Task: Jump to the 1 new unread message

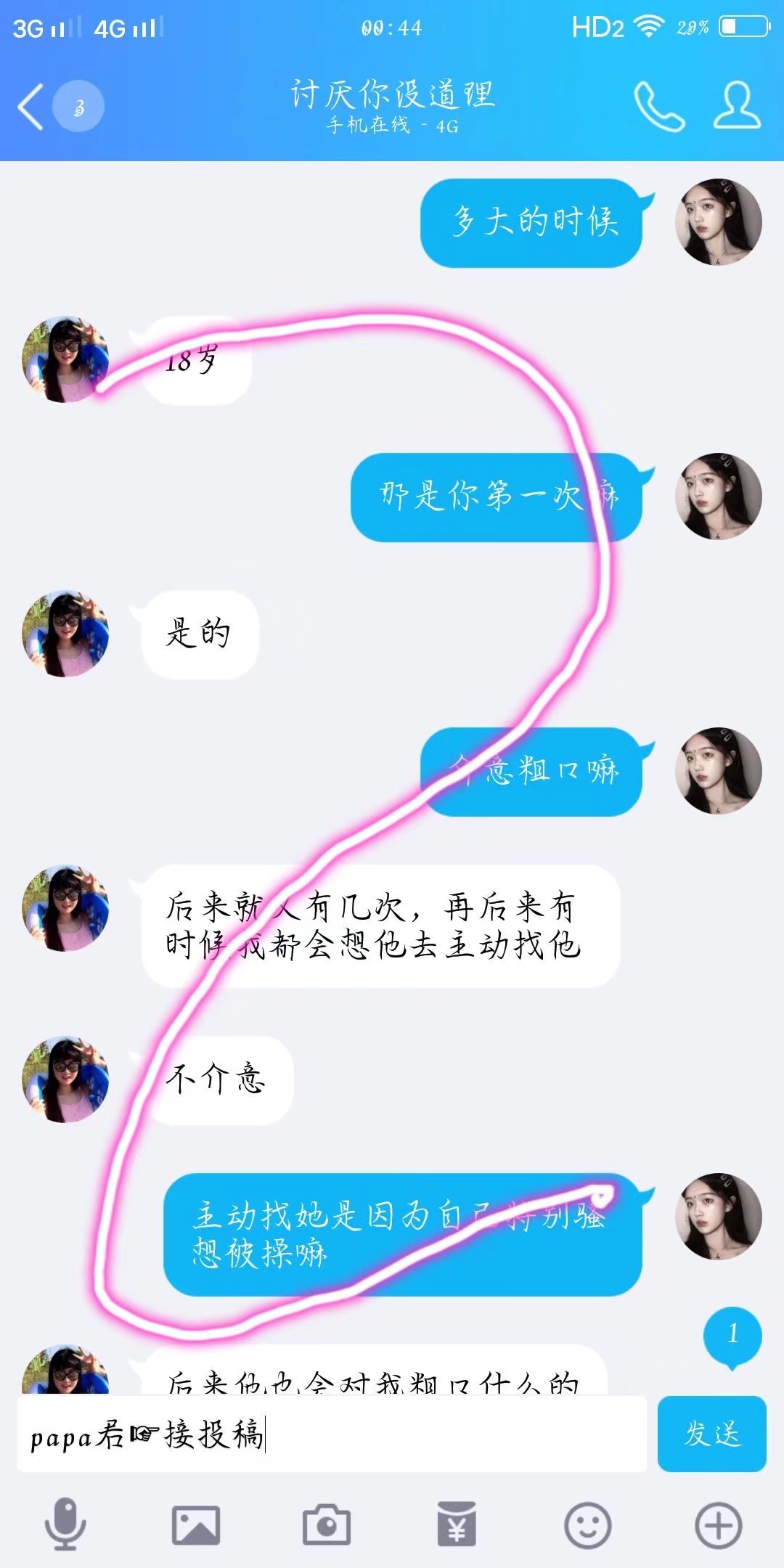Action: click(x=732, y=1334)
